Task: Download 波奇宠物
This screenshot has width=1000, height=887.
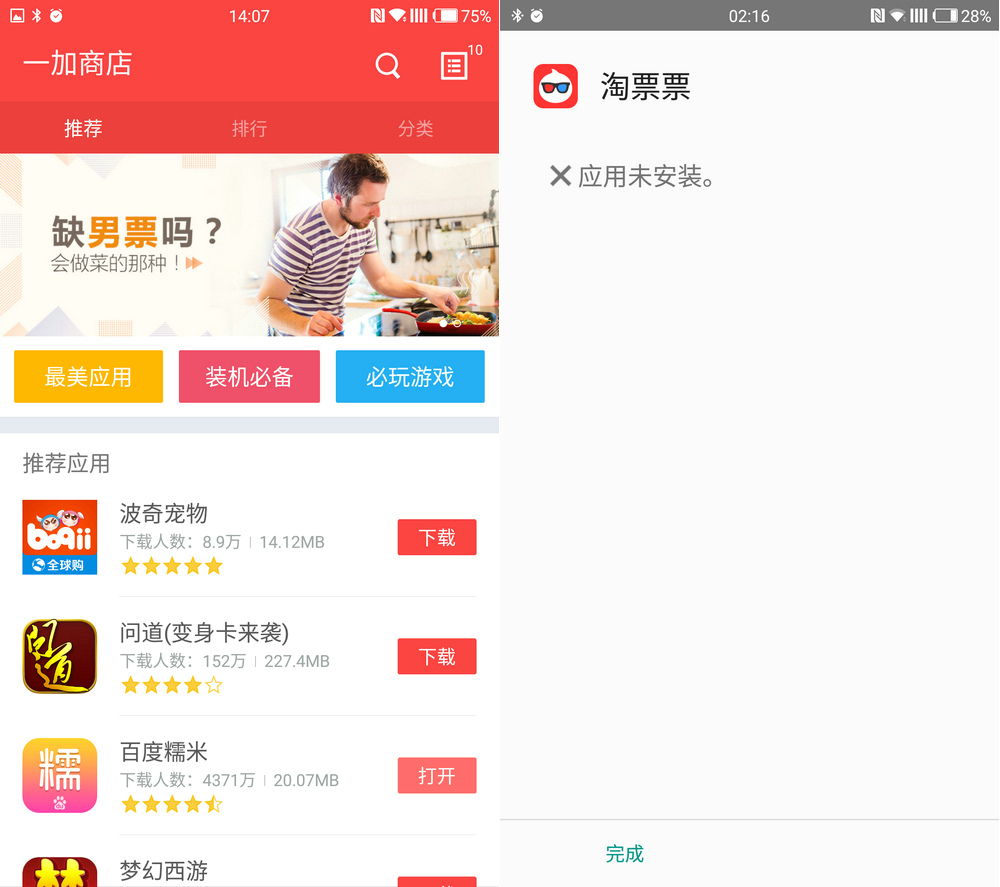Action: (x=436, y=538)
